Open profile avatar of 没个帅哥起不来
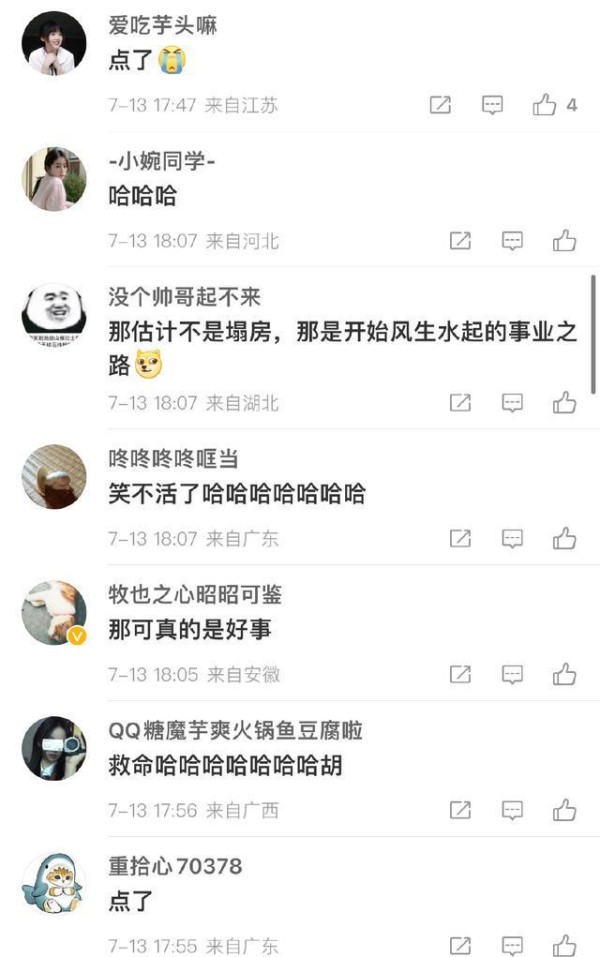Image resolution: width=600 pixels, height=957 pixels. tap(54, 316)
